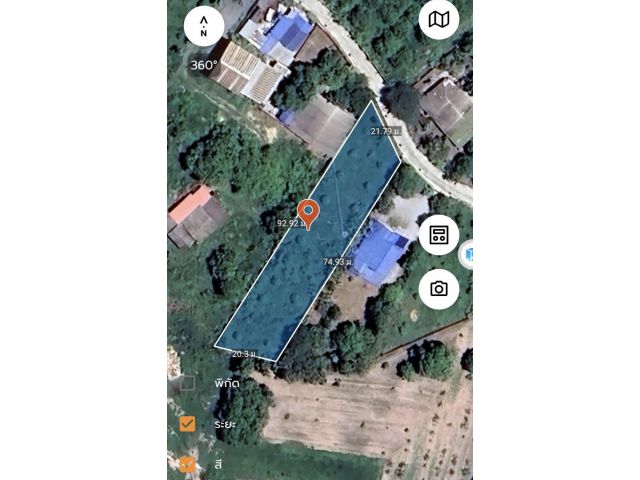Tap the partially hidden blue map icon

point(468,255)
